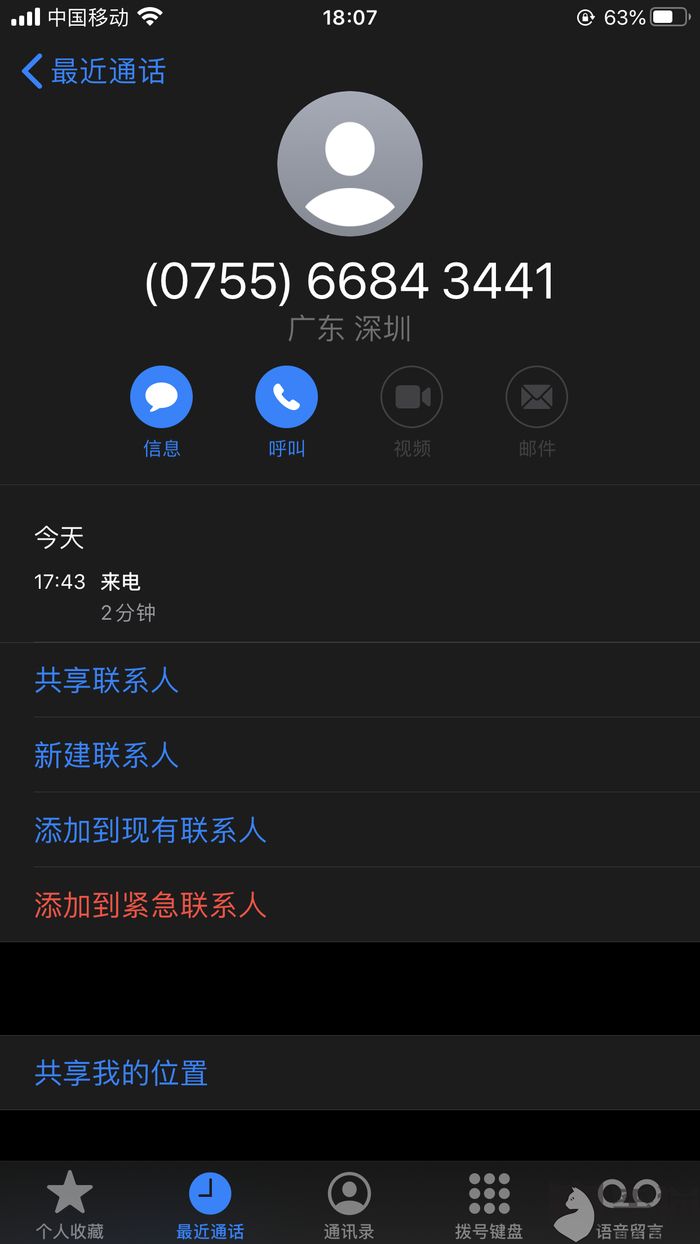This screenshot has width=700, height=1244.
Task: Choose 添加到现有联系人
Action: coord(150,830)
